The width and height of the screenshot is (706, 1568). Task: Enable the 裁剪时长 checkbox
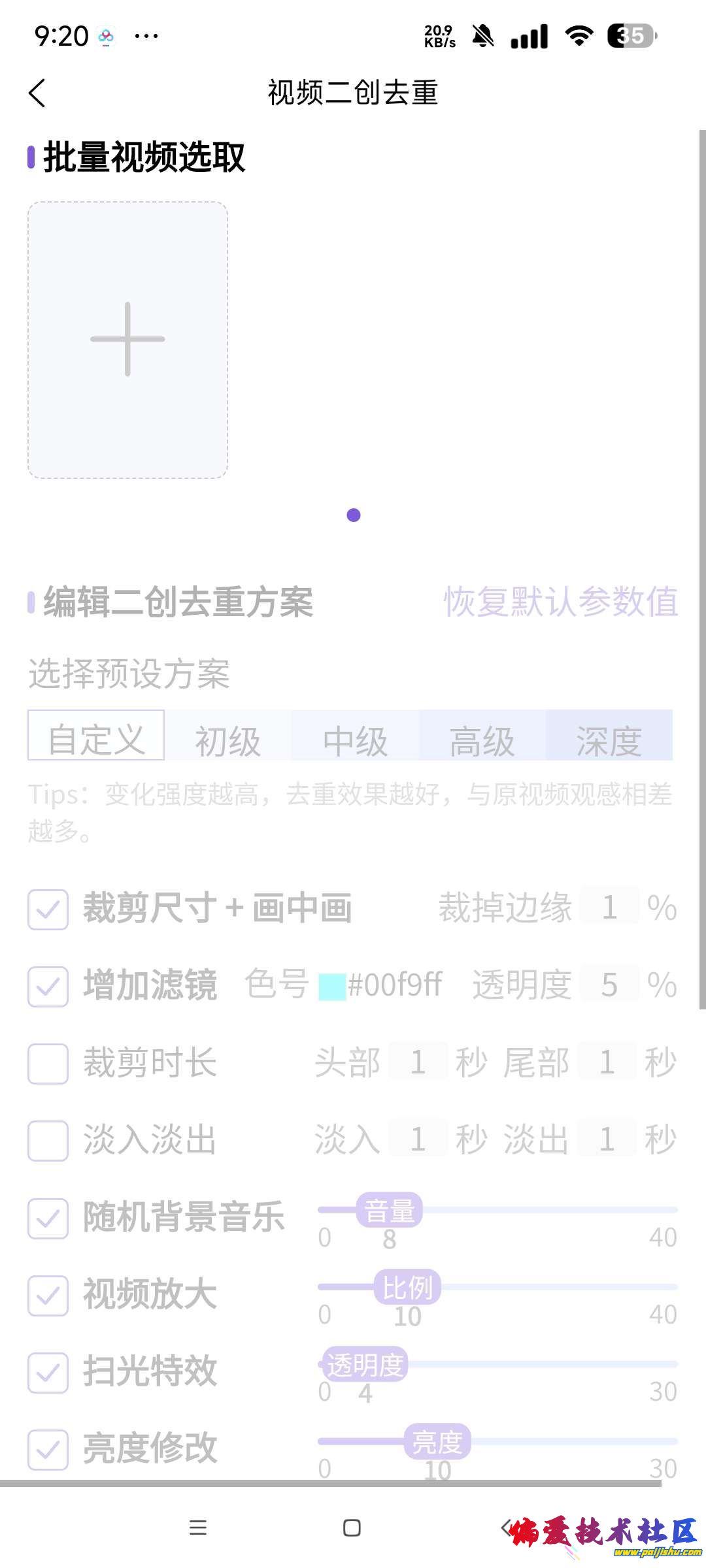(48, 1064)
